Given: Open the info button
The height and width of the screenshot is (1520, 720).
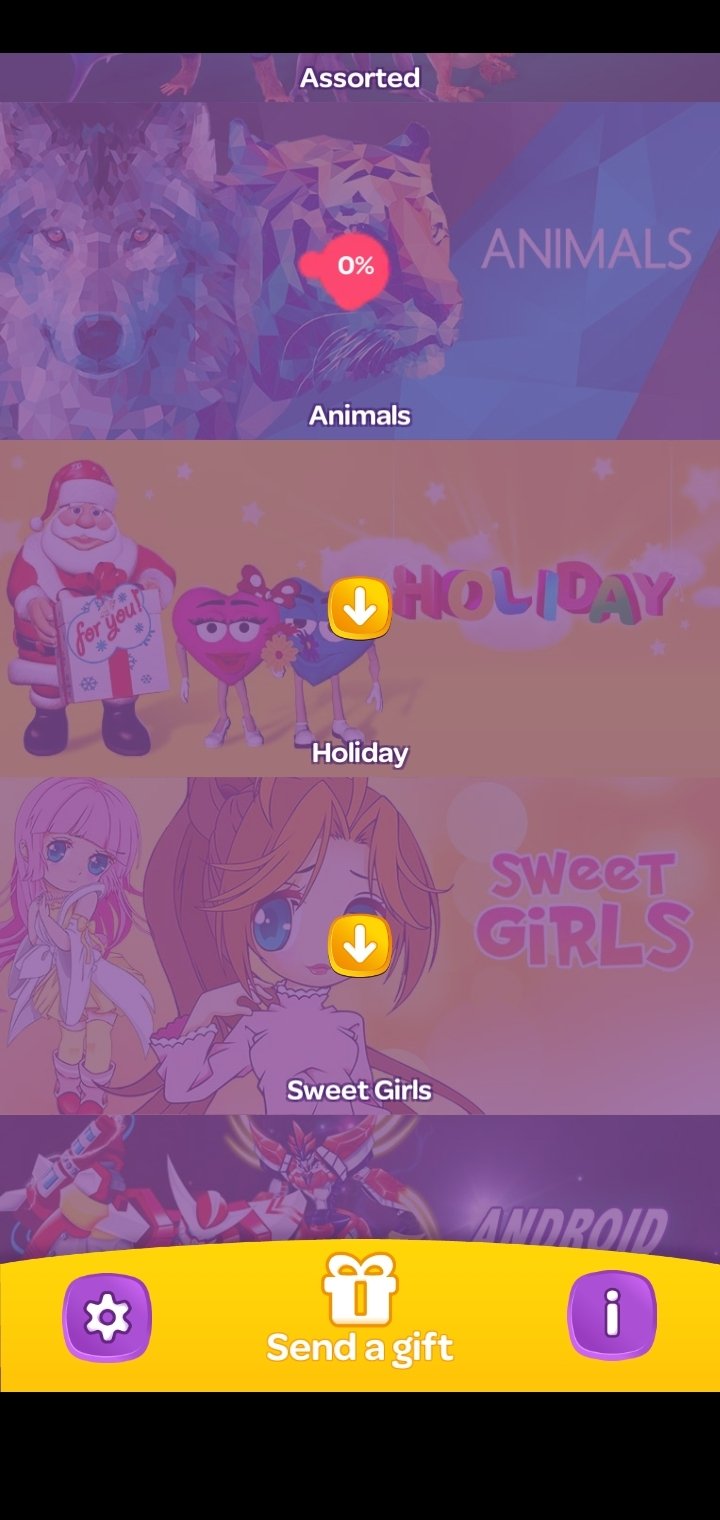Looking at the screenshot, I should (x=612, y=1315).
